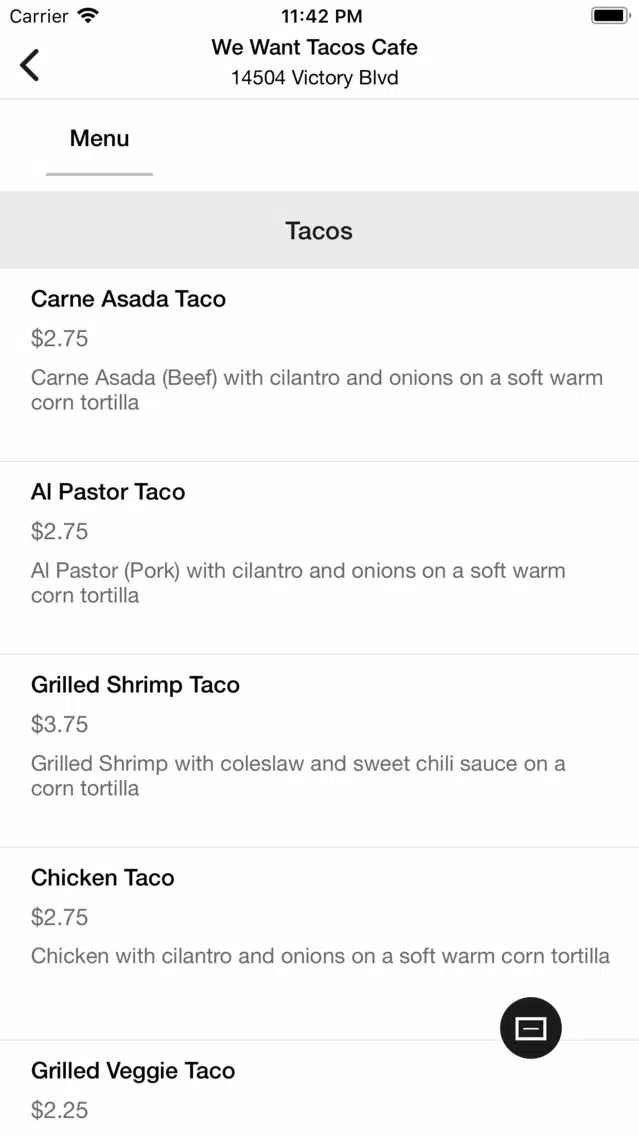639x1136 pixels.
Task: Open the Grilled Veggie Taco item
Action: [320, 1088]
